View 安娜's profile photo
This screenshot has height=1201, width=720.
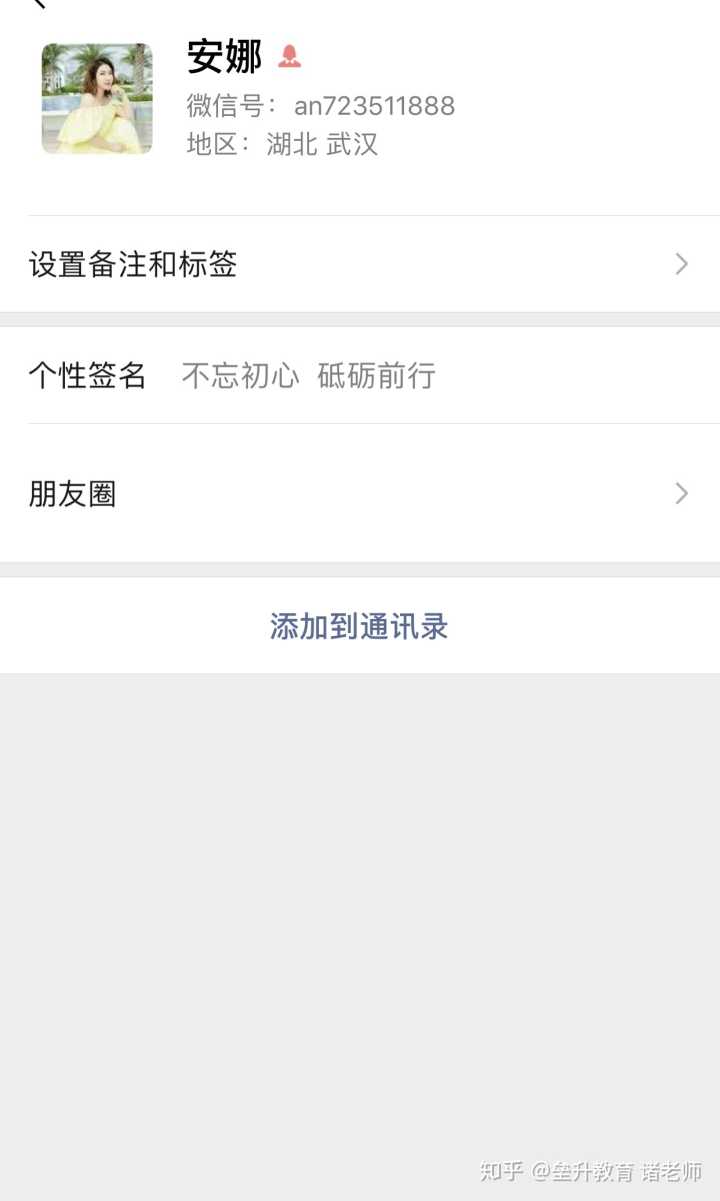(97, 99)
